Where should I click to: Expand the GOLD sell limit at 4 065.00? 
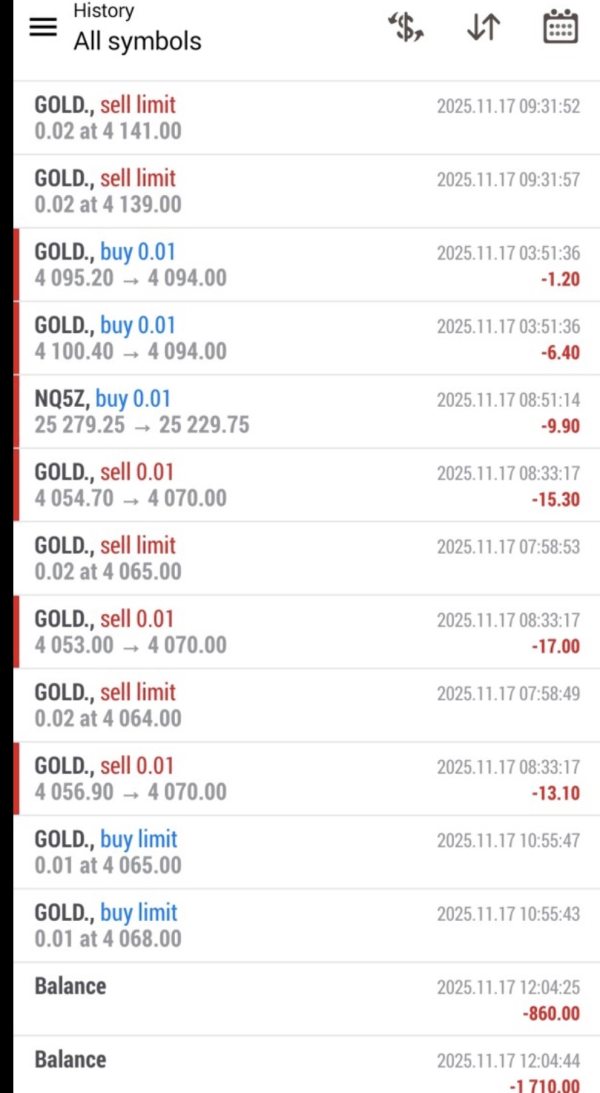[x=300, y=558]
